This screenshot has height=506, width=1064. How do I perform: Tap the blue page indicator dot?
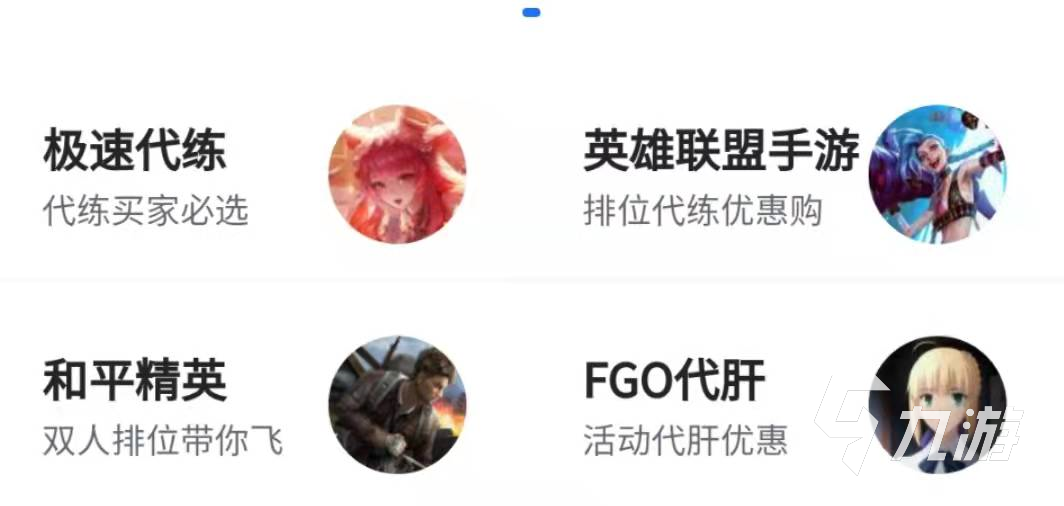(532, 13)
